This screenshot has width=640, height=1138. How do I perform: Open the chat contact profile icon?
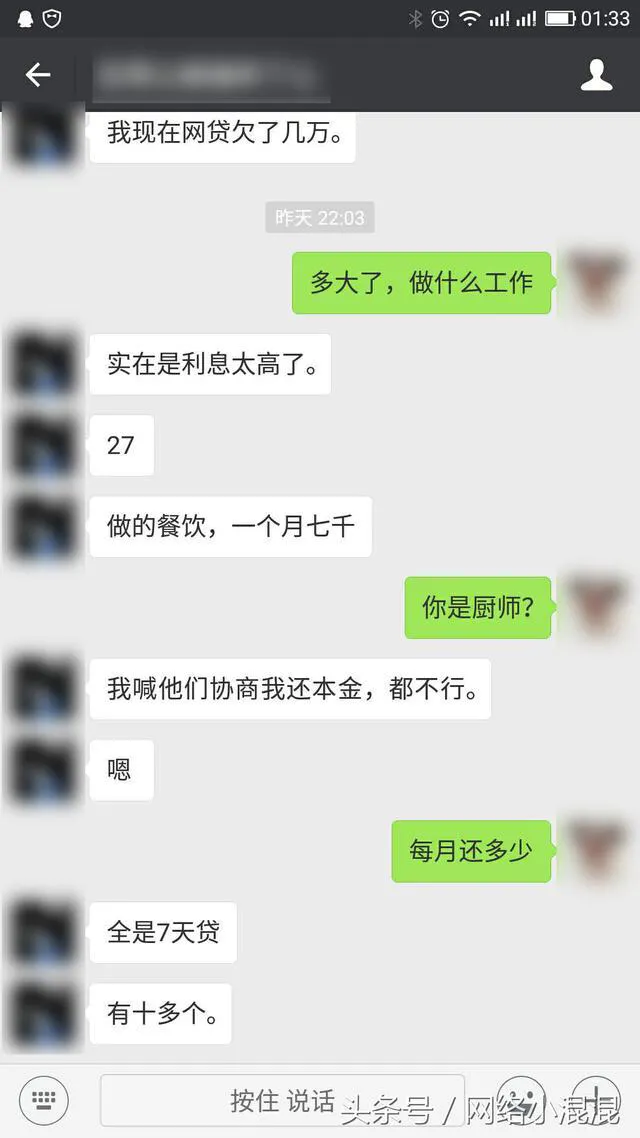click(x=596, y=75)
